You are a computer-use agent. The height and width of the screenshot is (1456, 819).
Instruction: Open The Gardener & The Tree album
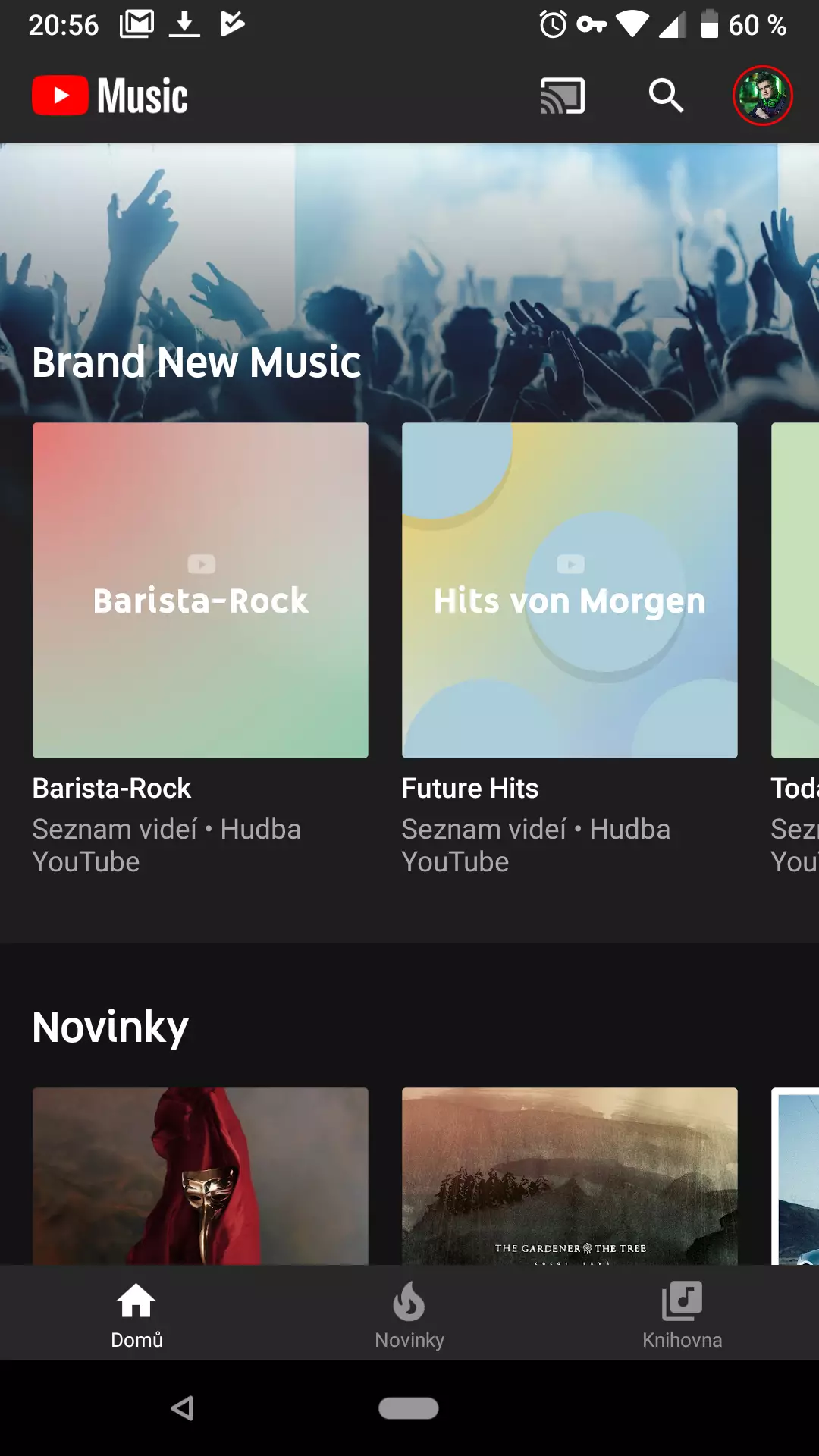point(570,1175)
